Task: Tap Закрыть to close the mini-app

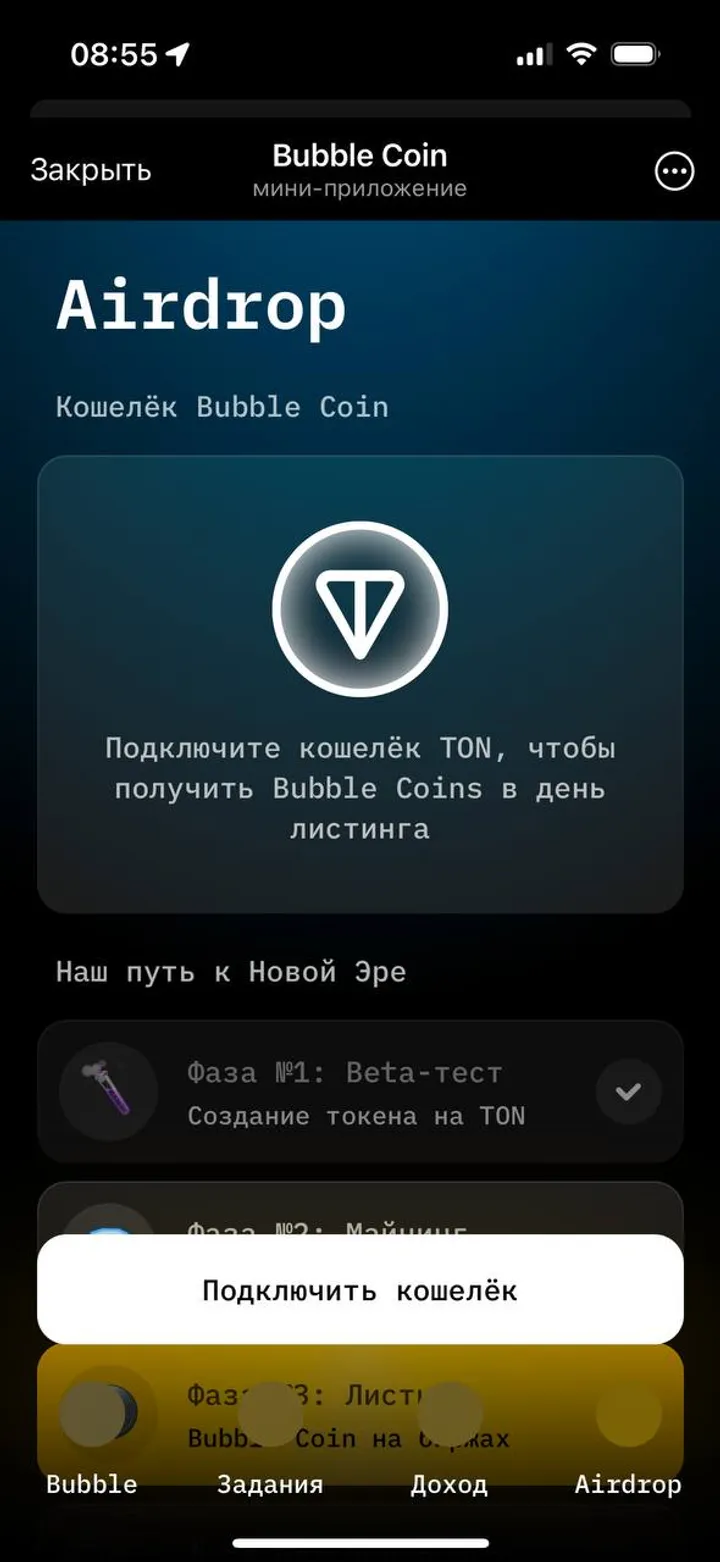Action: coord(91,171)
